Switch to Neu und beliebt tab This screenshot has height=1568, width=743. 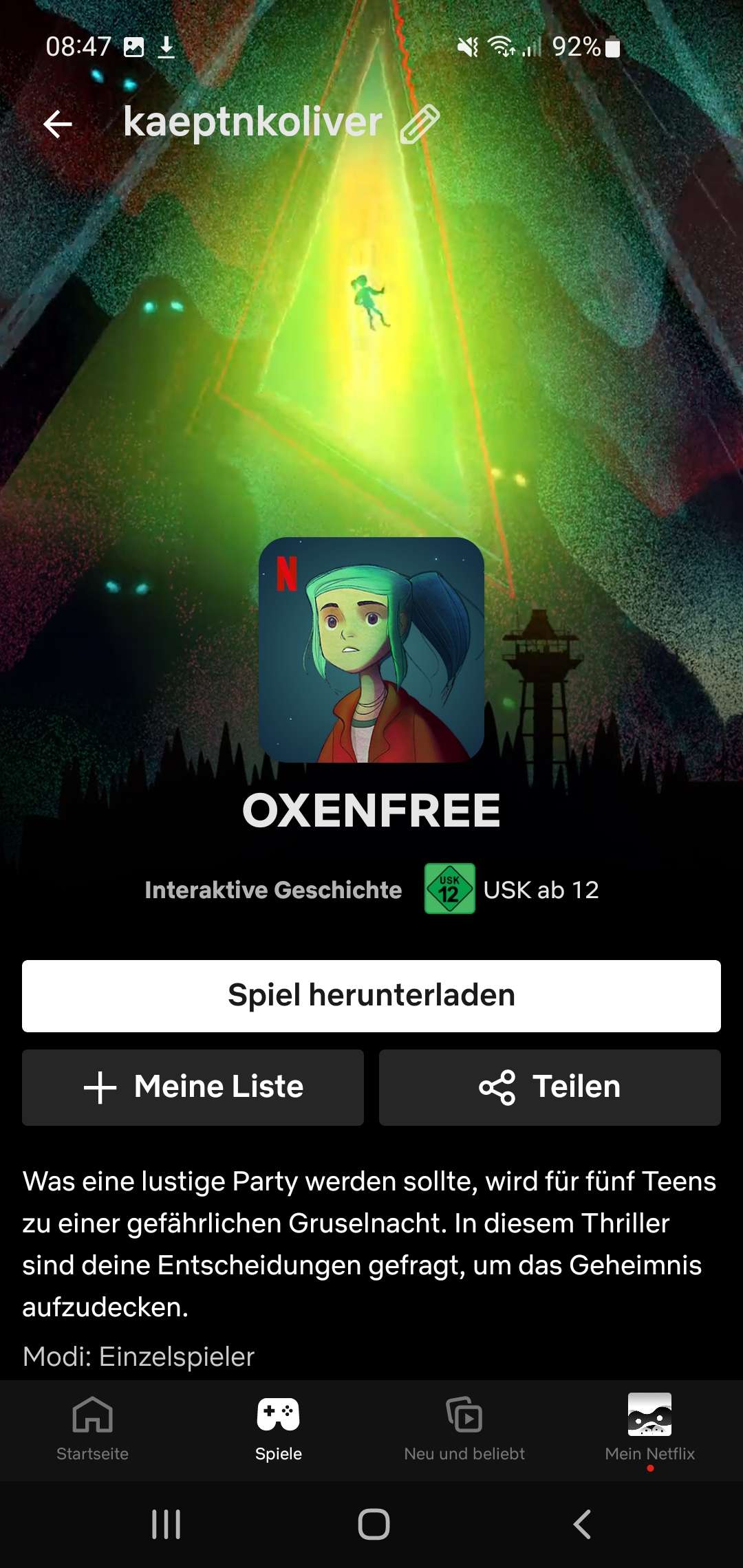[x=464, y=1428]
